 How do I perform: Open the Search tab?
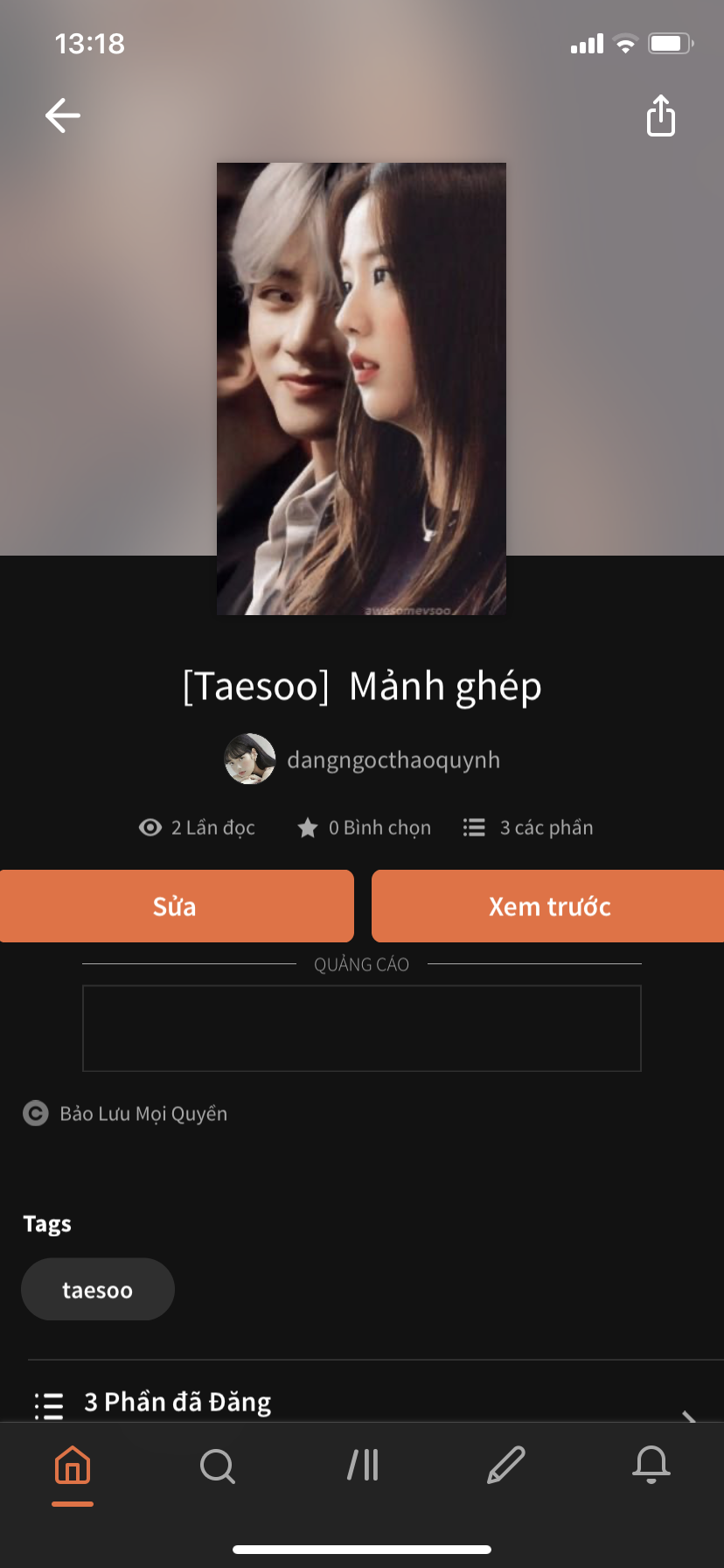[x=217, y=1466]
